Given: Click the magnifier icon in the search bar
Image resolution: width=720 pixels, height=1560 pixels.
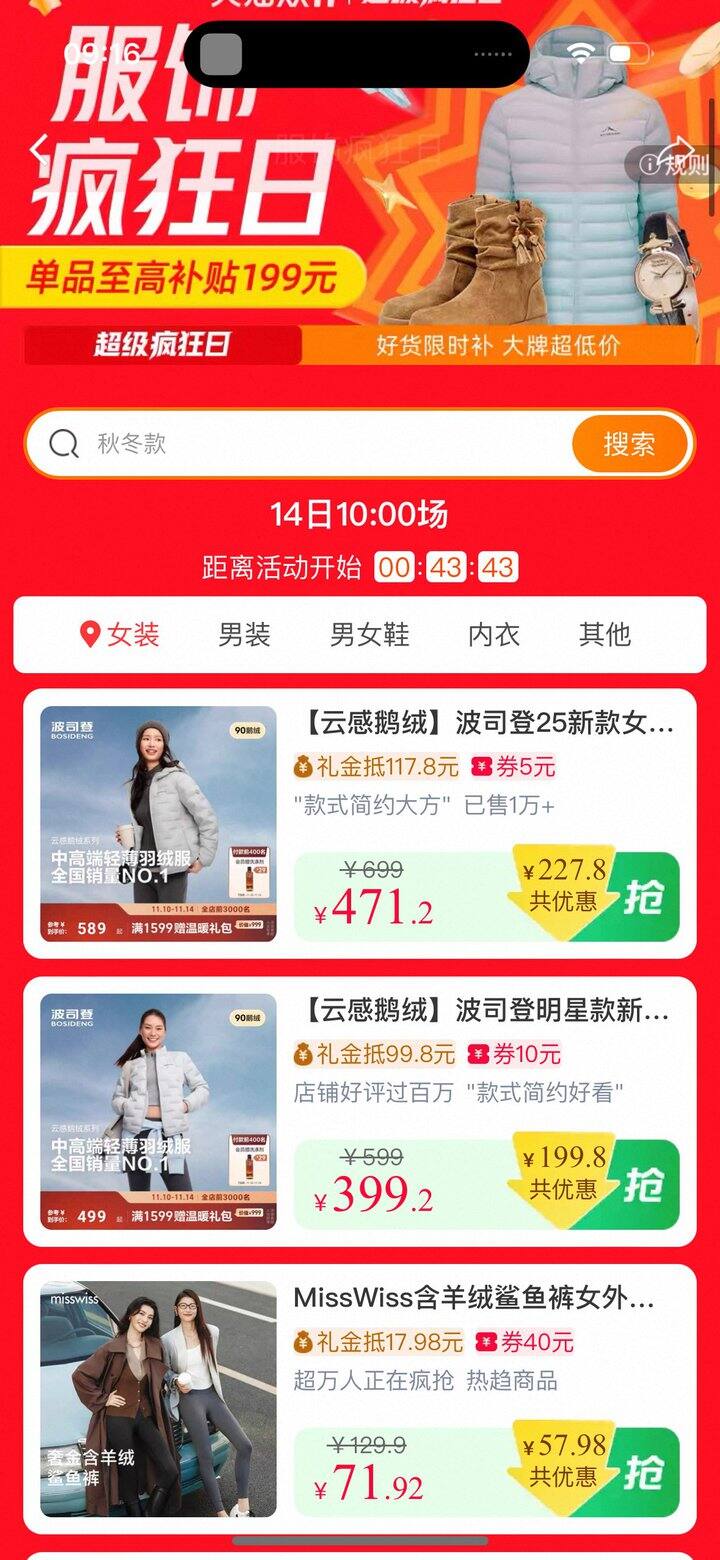Looking at the screenshot, I should 64,443.
